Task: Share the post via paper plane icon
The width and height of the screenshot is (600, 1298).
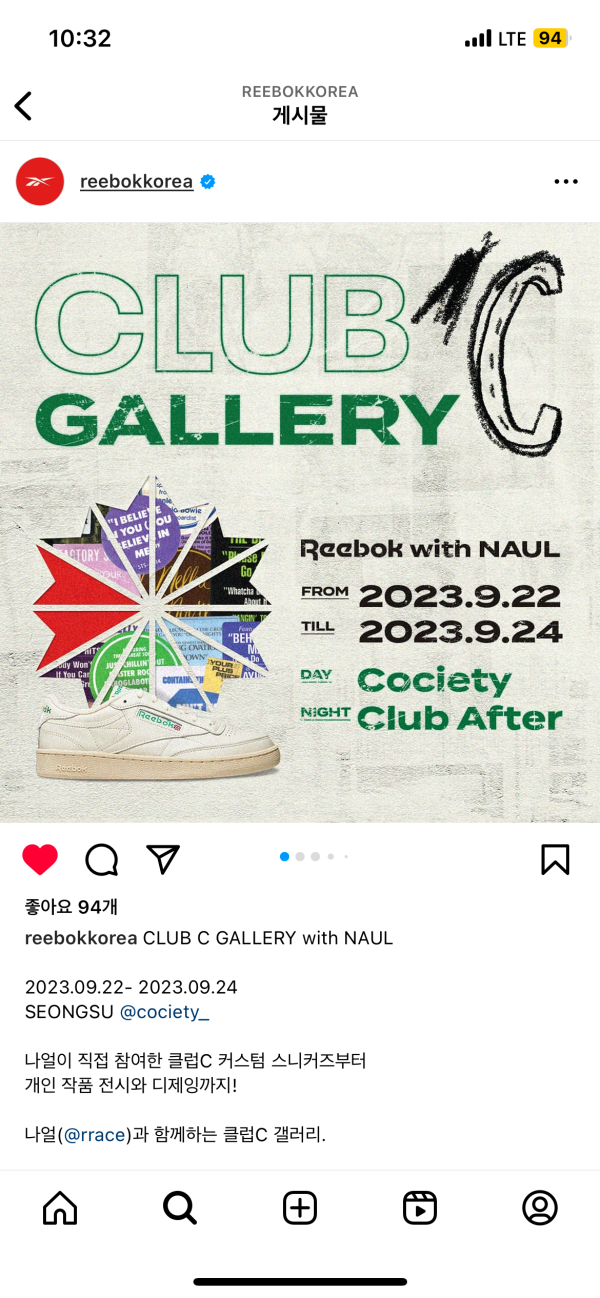Action: pos(163,859)
